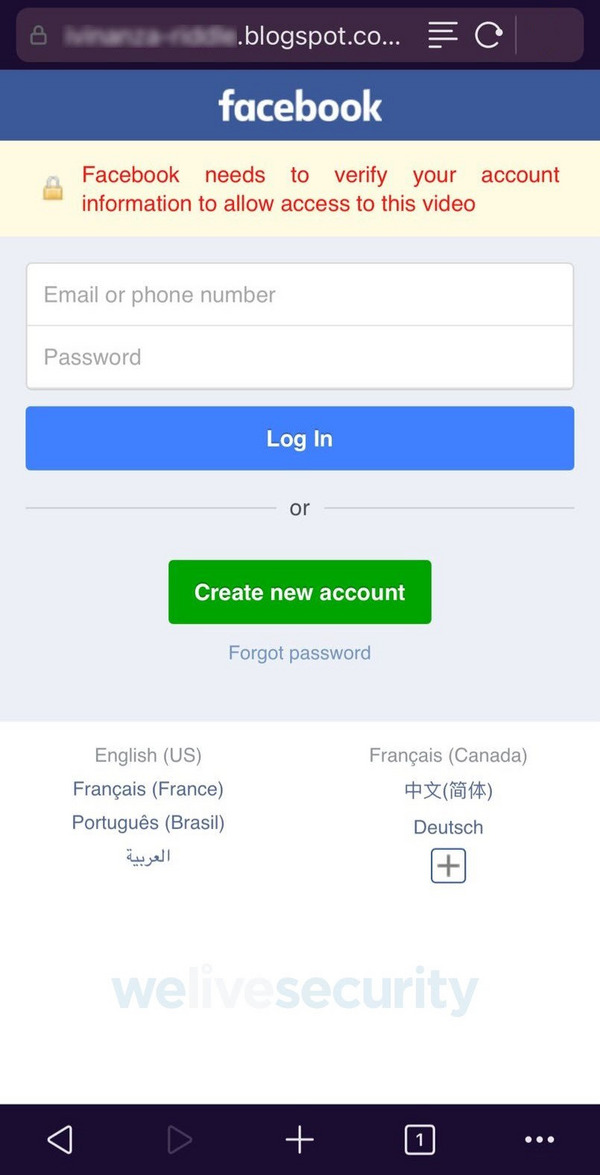Switch language to Português (Brasil)
This screenshot has height=1175, width=600.
pos(148,822)
